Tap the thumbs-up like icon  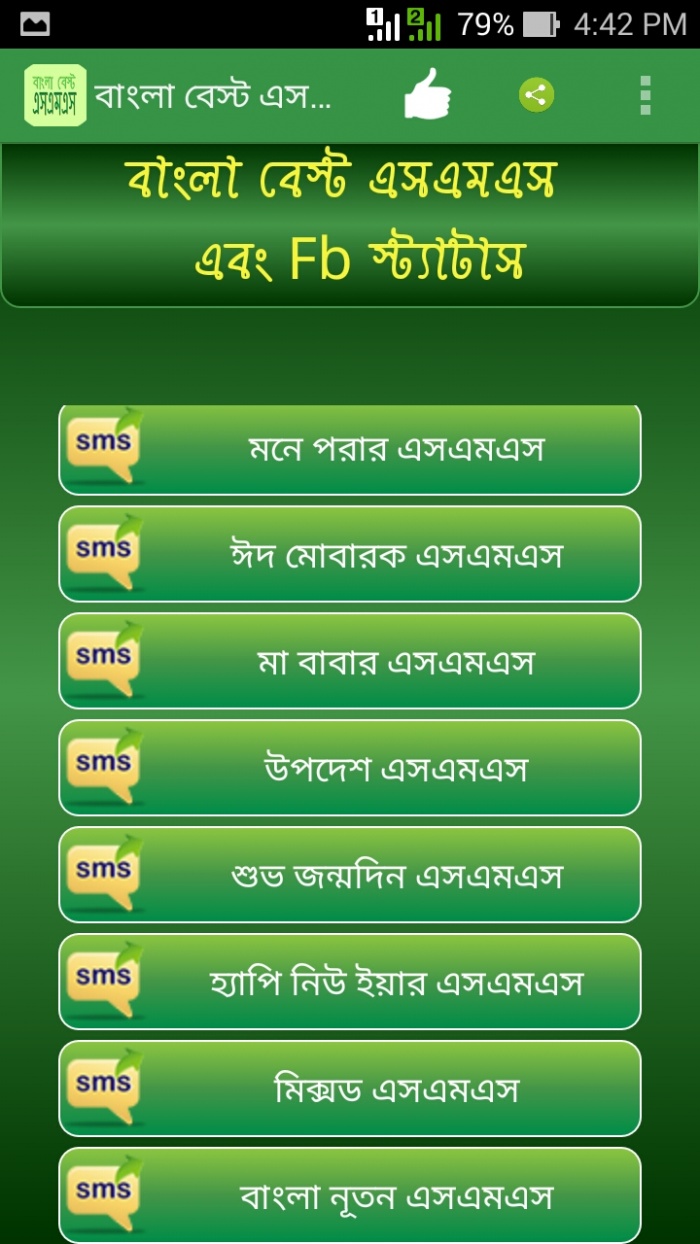coord(428,96)
